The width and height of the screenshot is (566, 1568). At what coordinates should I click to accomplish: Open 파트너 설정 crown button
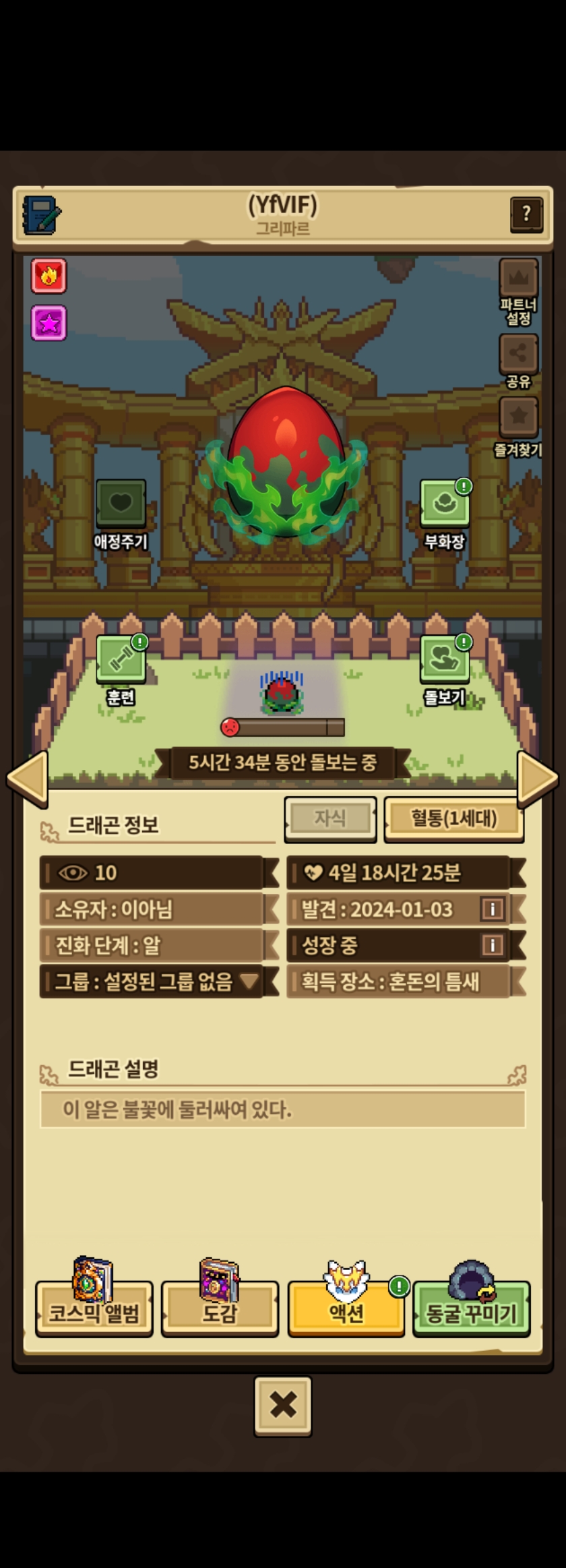[x=518, y=279]
